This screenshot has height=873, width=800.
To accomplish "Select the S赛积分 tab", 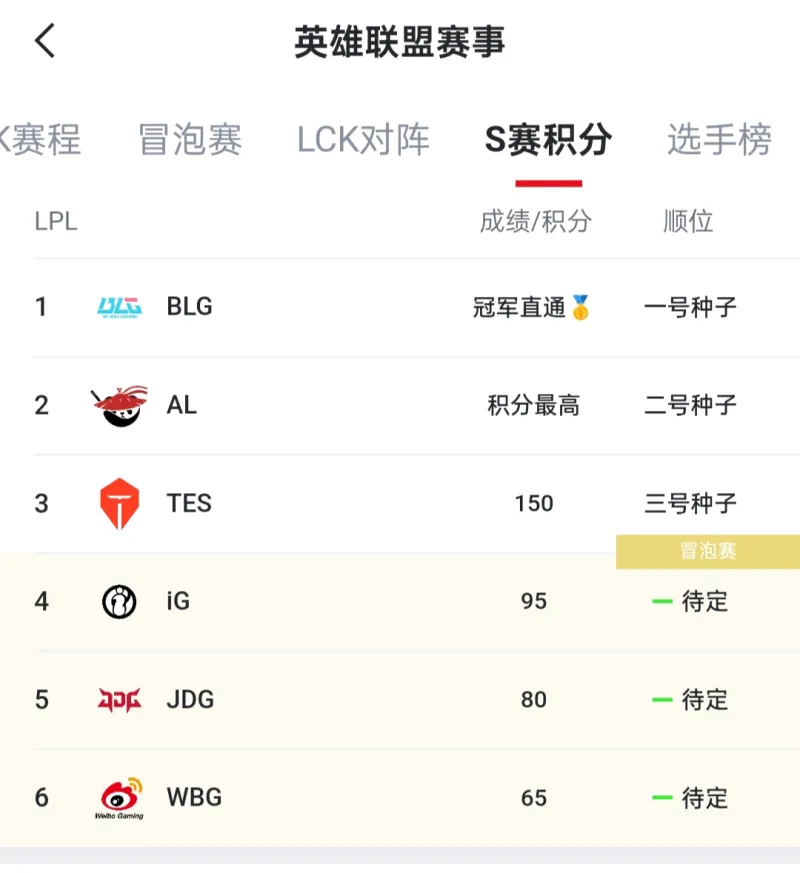I will 548,140.
